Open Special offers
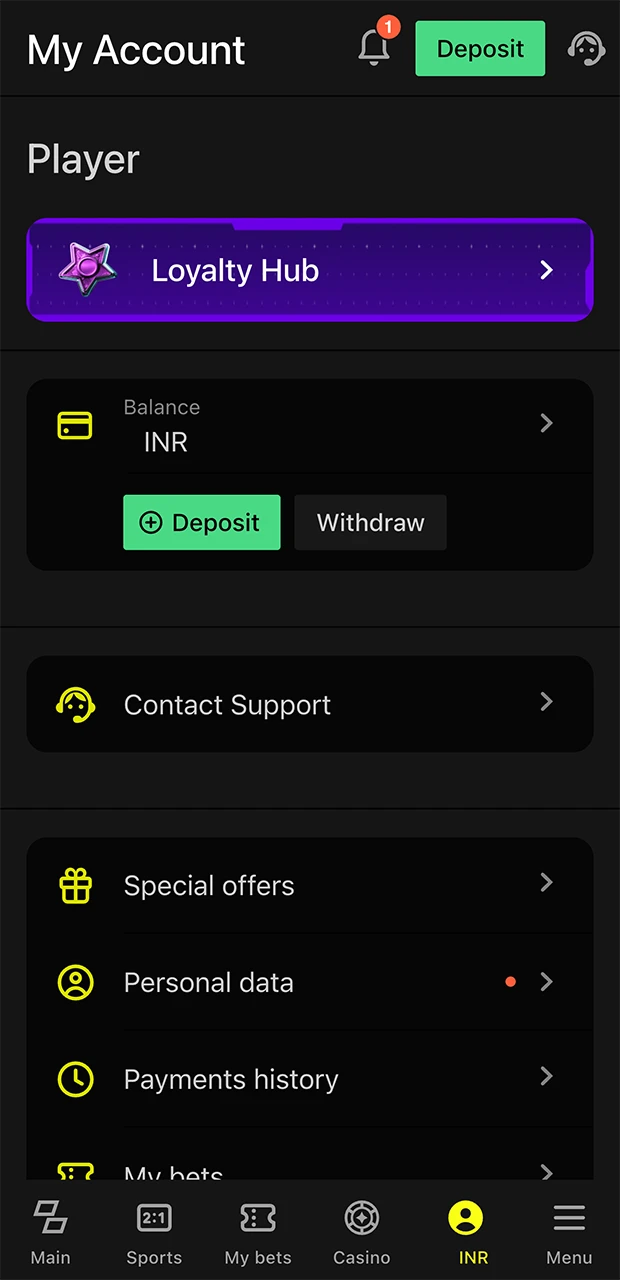 pos(310,885)
